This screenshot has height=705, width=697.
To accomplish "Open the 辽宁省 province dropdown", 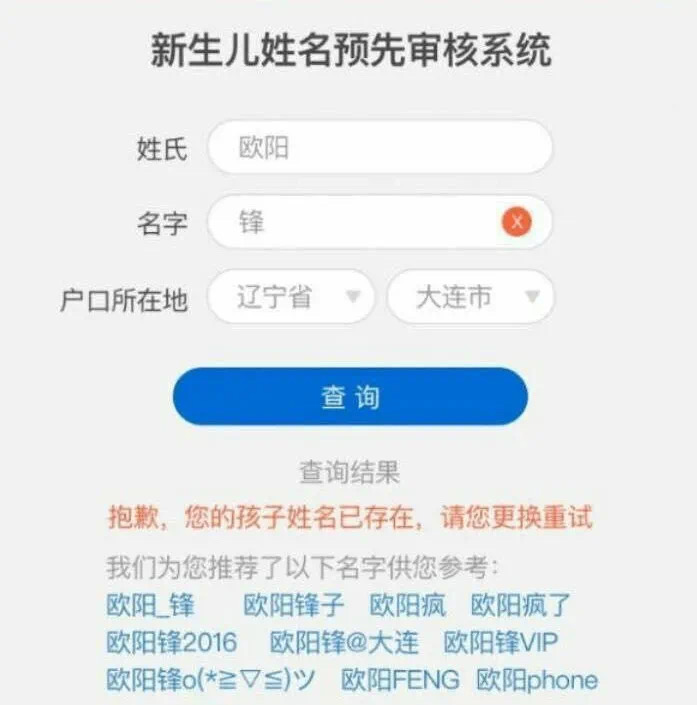I will click(291, 296).
